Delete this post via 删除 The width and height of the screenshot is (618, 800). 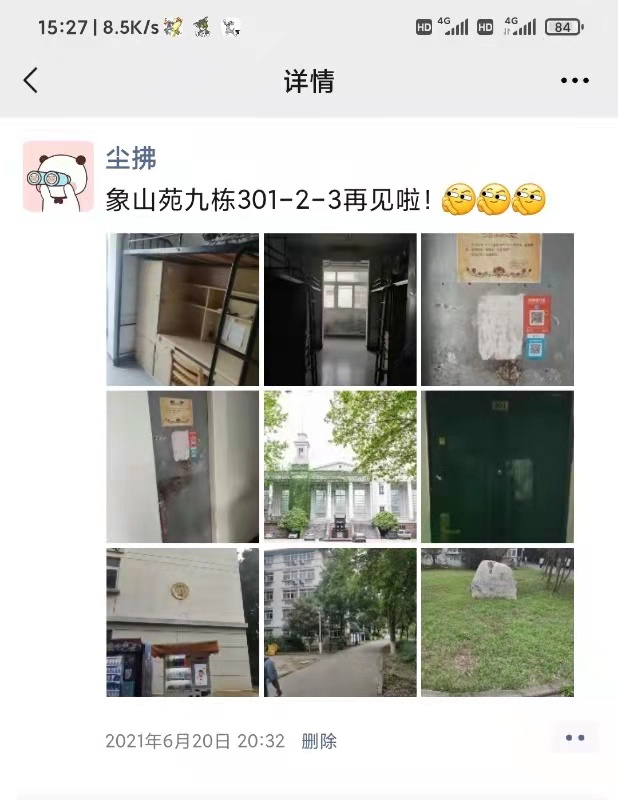pos(319,741)
